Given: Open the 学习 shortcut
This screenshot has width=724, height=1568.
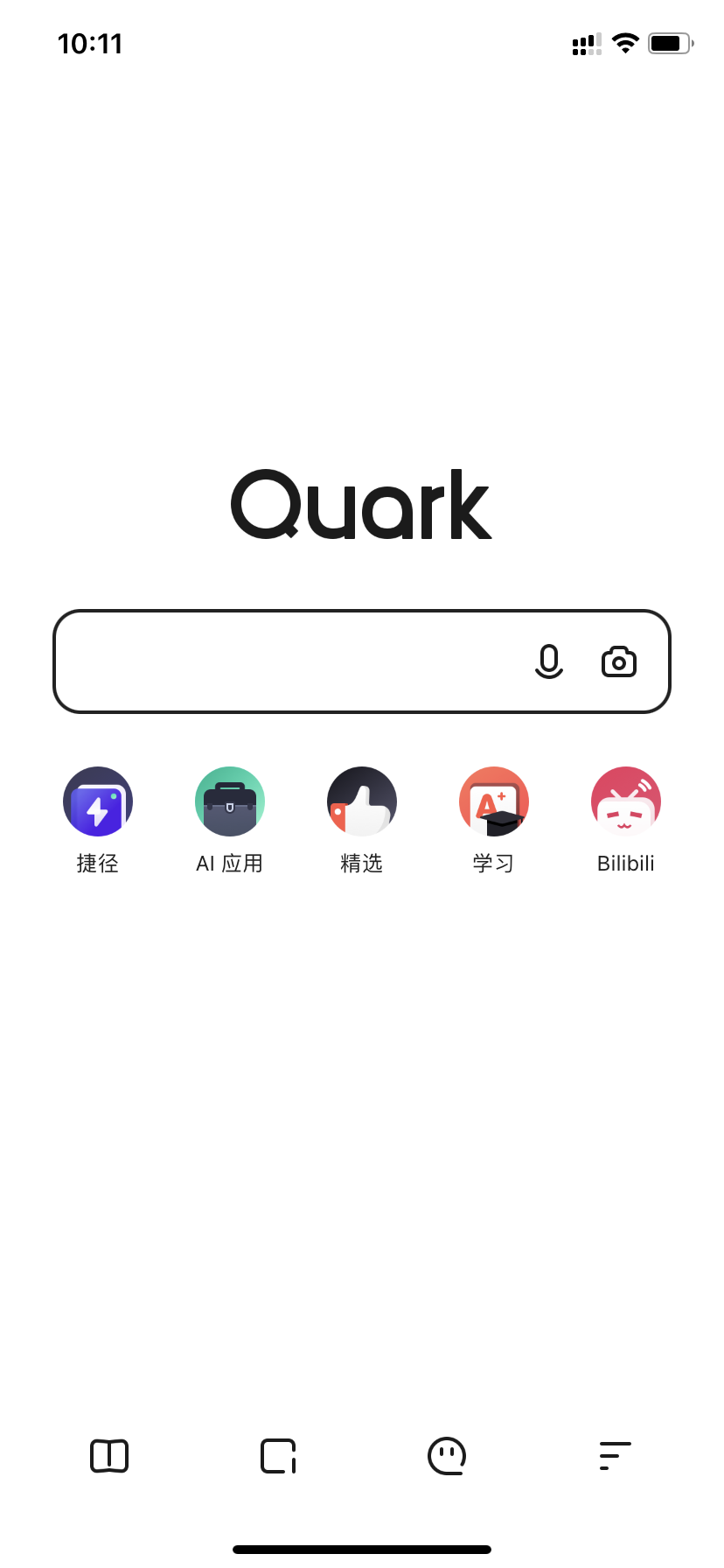Looking at the screenshot, I should (x=494, y=801).
